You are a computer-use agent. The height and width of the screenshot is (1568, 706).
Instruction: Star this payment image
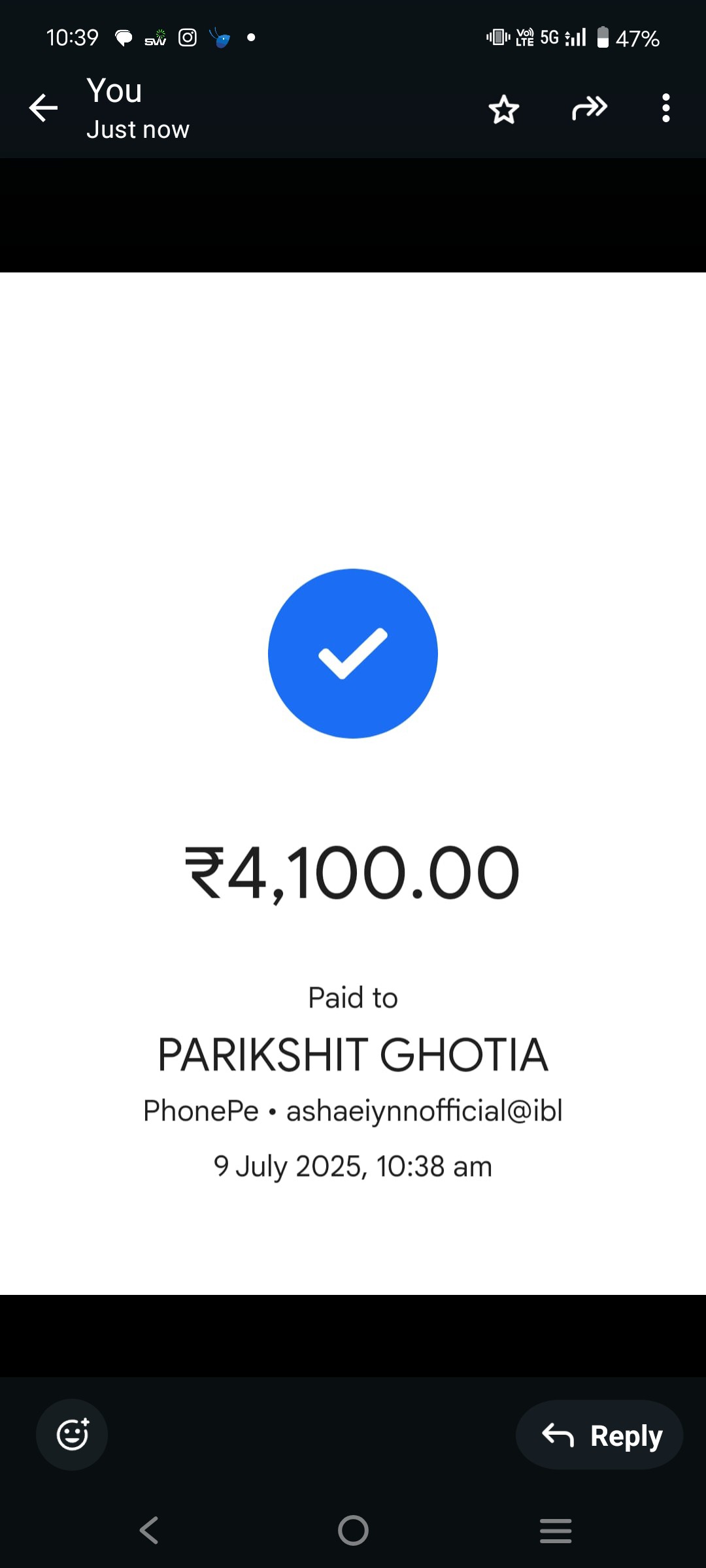(x=504, y=108)
